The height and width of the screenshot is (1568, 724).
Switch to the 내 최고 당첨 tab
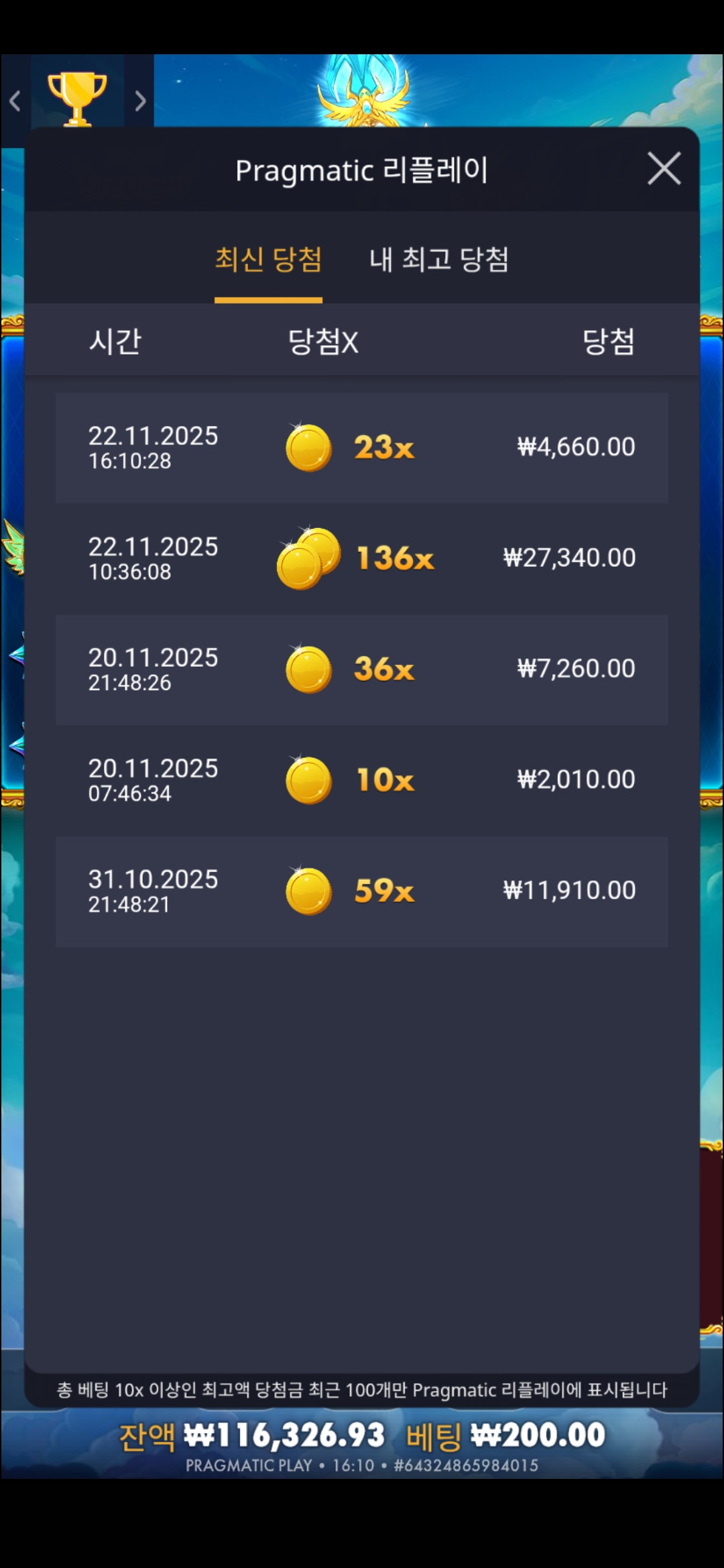[x=439, y=260]
